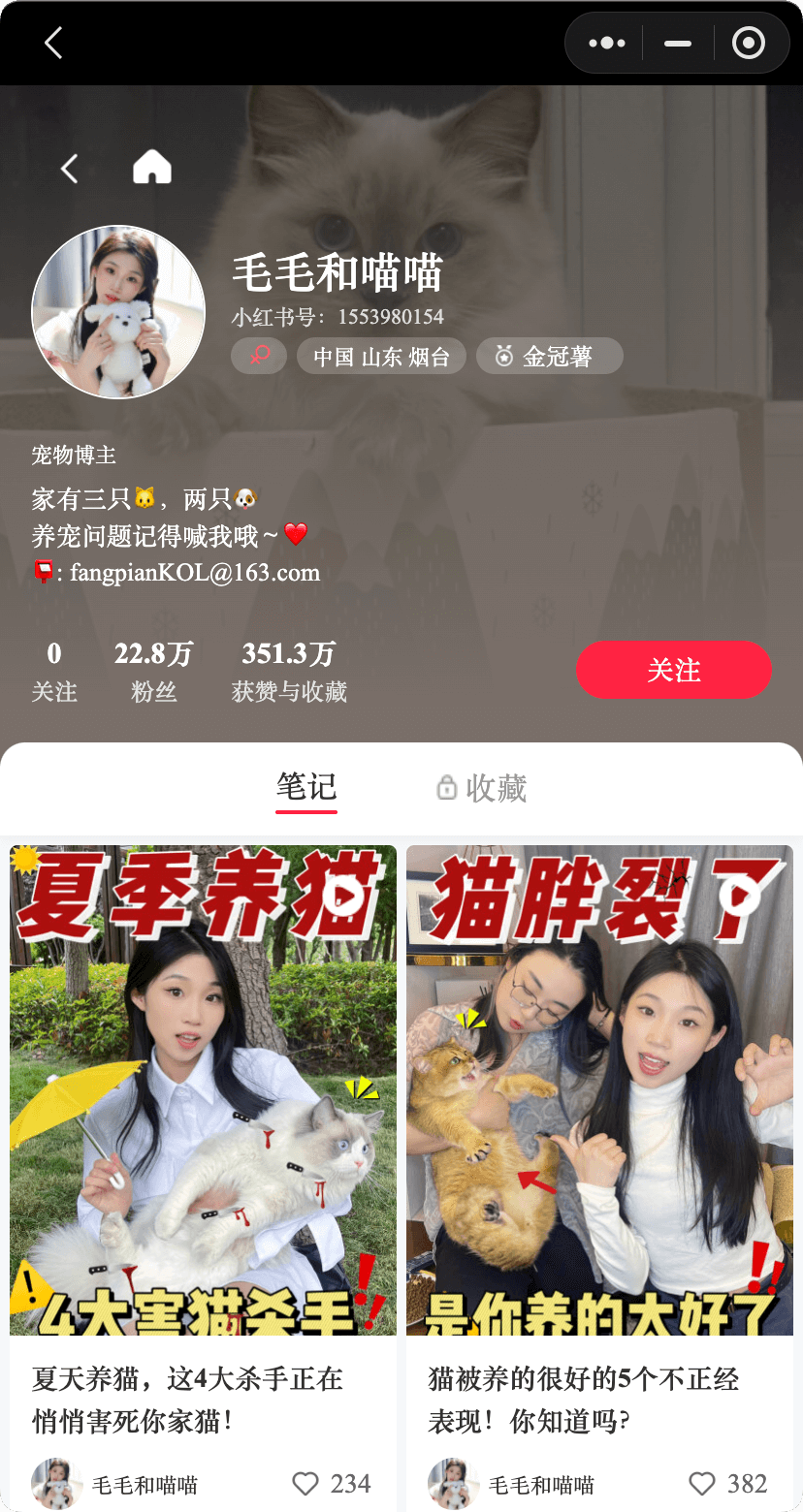This screenshot has width=803, height=1512.
Task: Switch to the 笔记 tab
Action: (x=306, y=788)
